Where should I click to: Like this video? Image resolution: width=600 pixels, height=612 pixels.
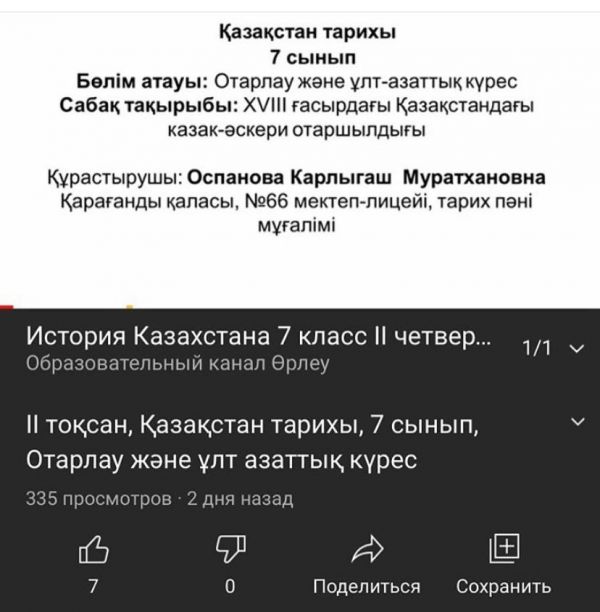93,549
